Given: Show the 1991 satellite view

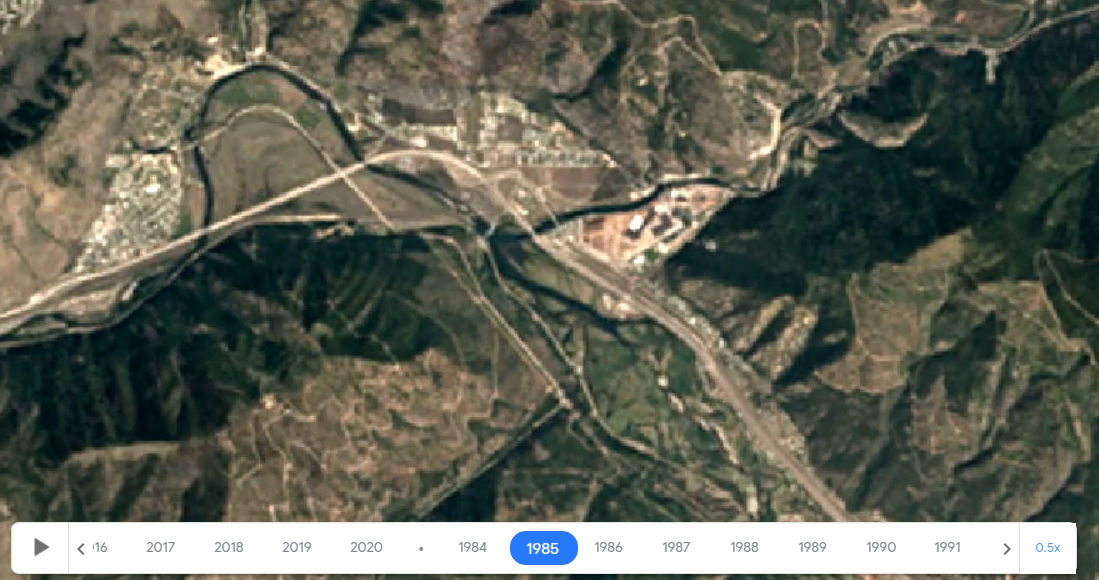Looking at the screenshot, I should (x=947, y=547).
